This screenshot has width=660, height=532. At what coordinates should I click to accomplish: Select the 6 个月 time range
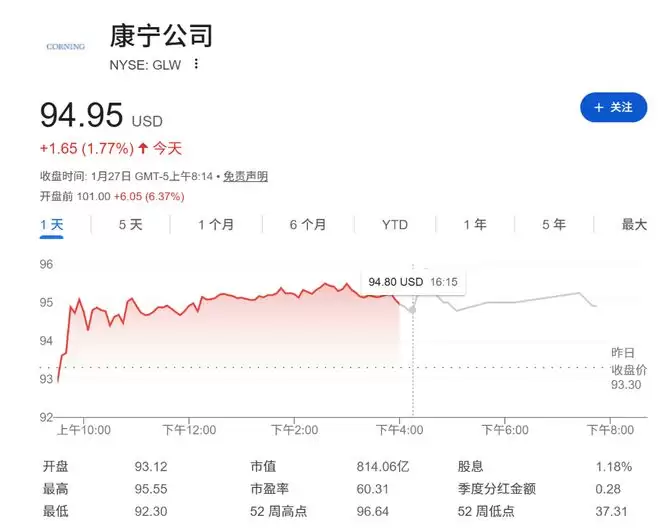308,225
